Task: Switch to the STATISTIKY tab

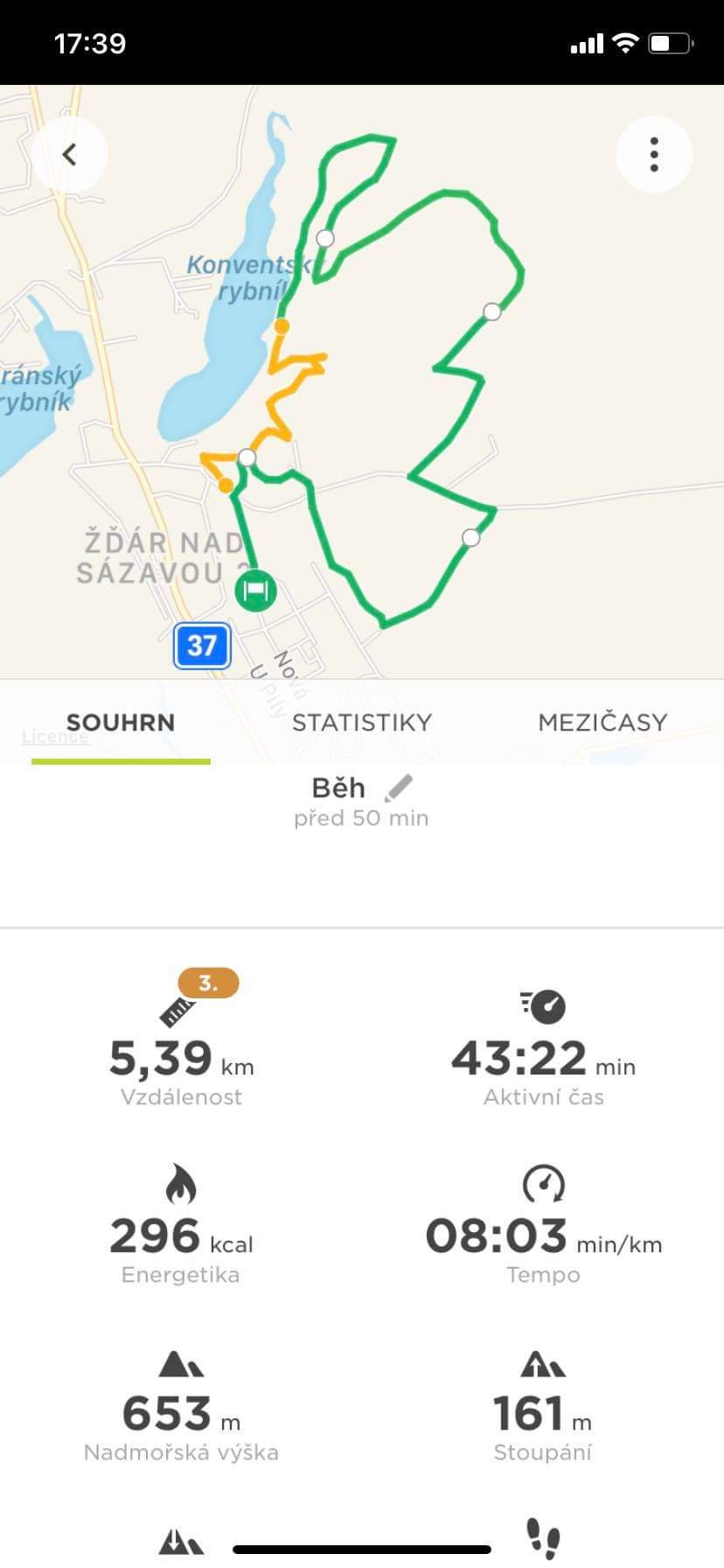Action: [362, 722]
